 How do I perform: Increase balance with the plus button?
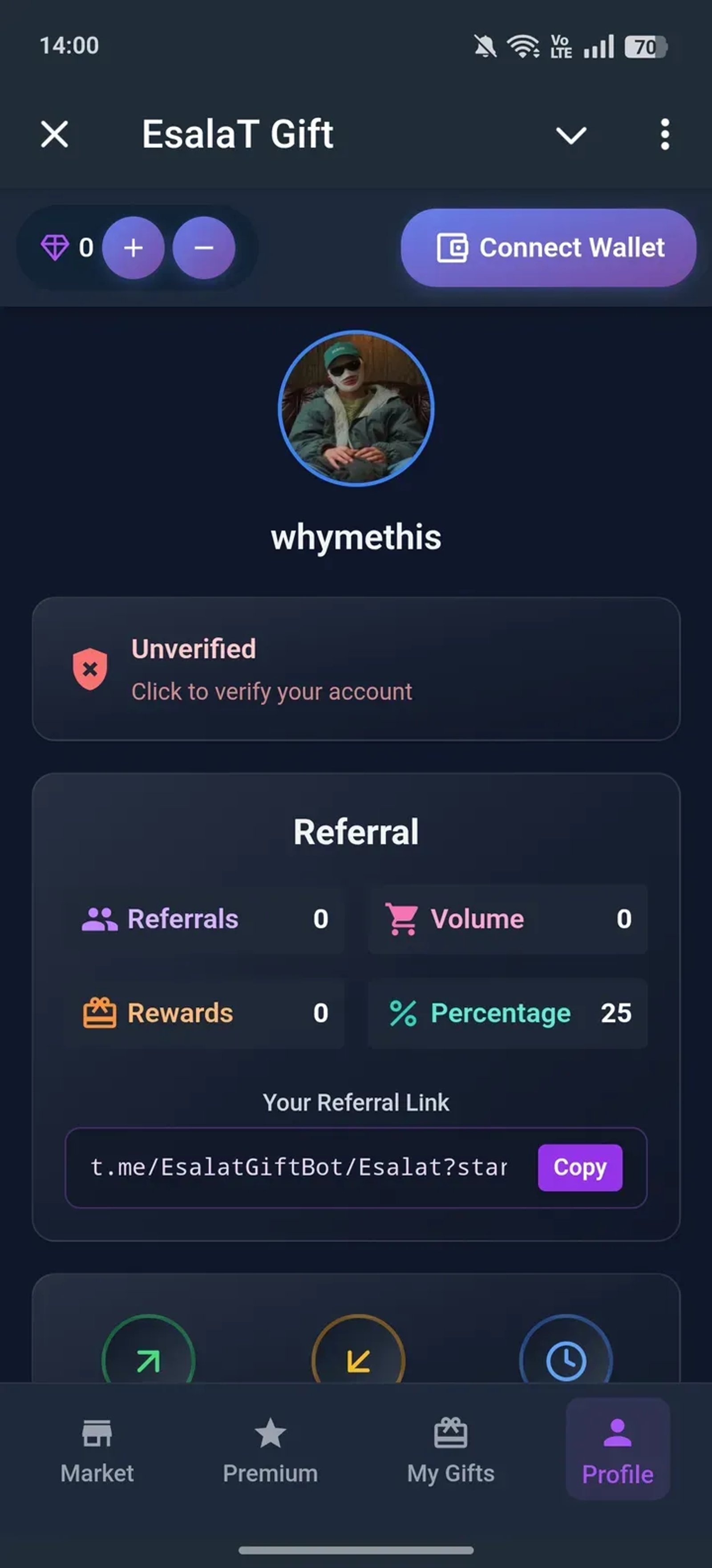[x=133, y=247]
